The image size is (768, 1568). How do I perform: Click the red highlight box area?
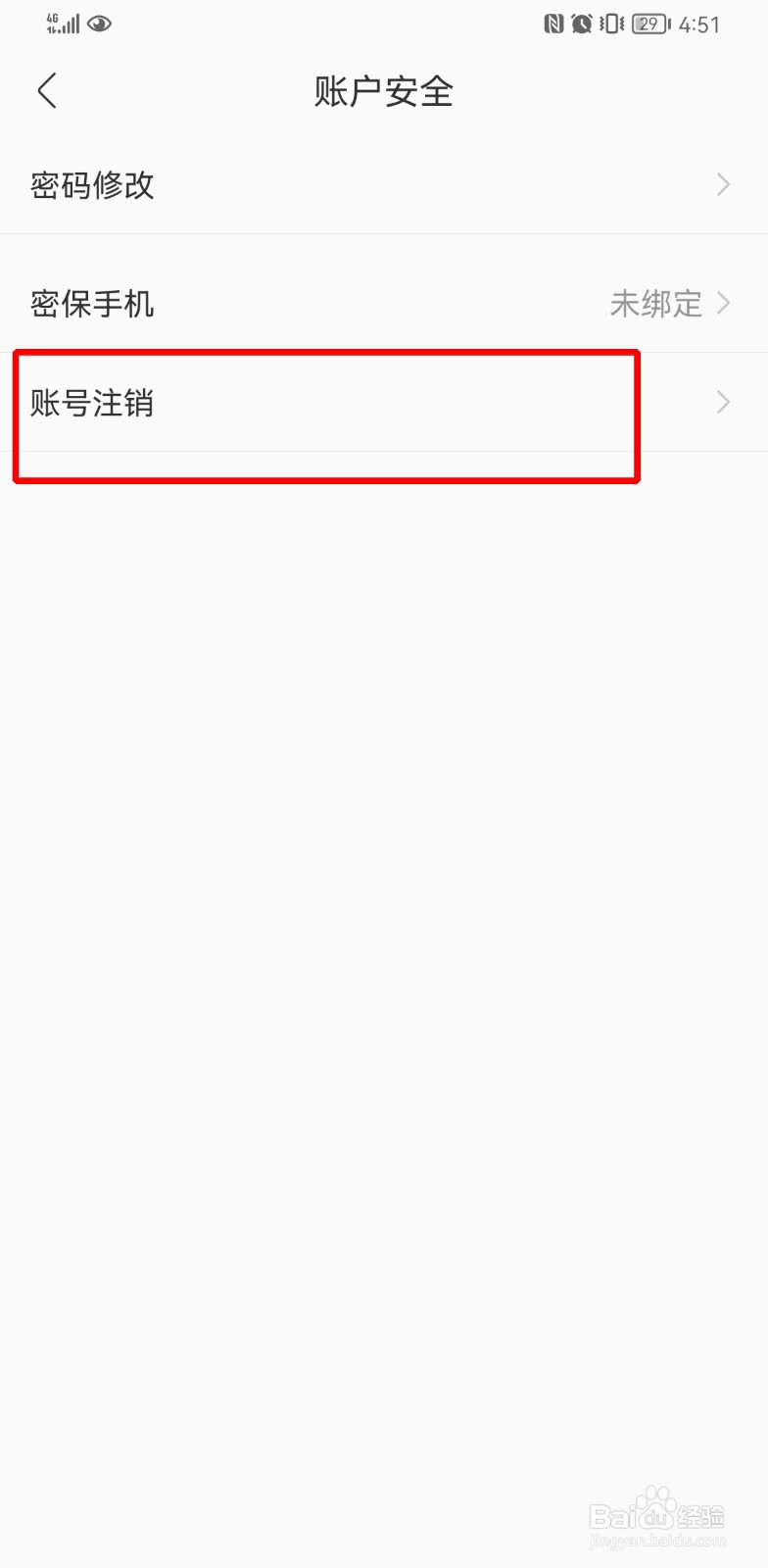[326, 416]
